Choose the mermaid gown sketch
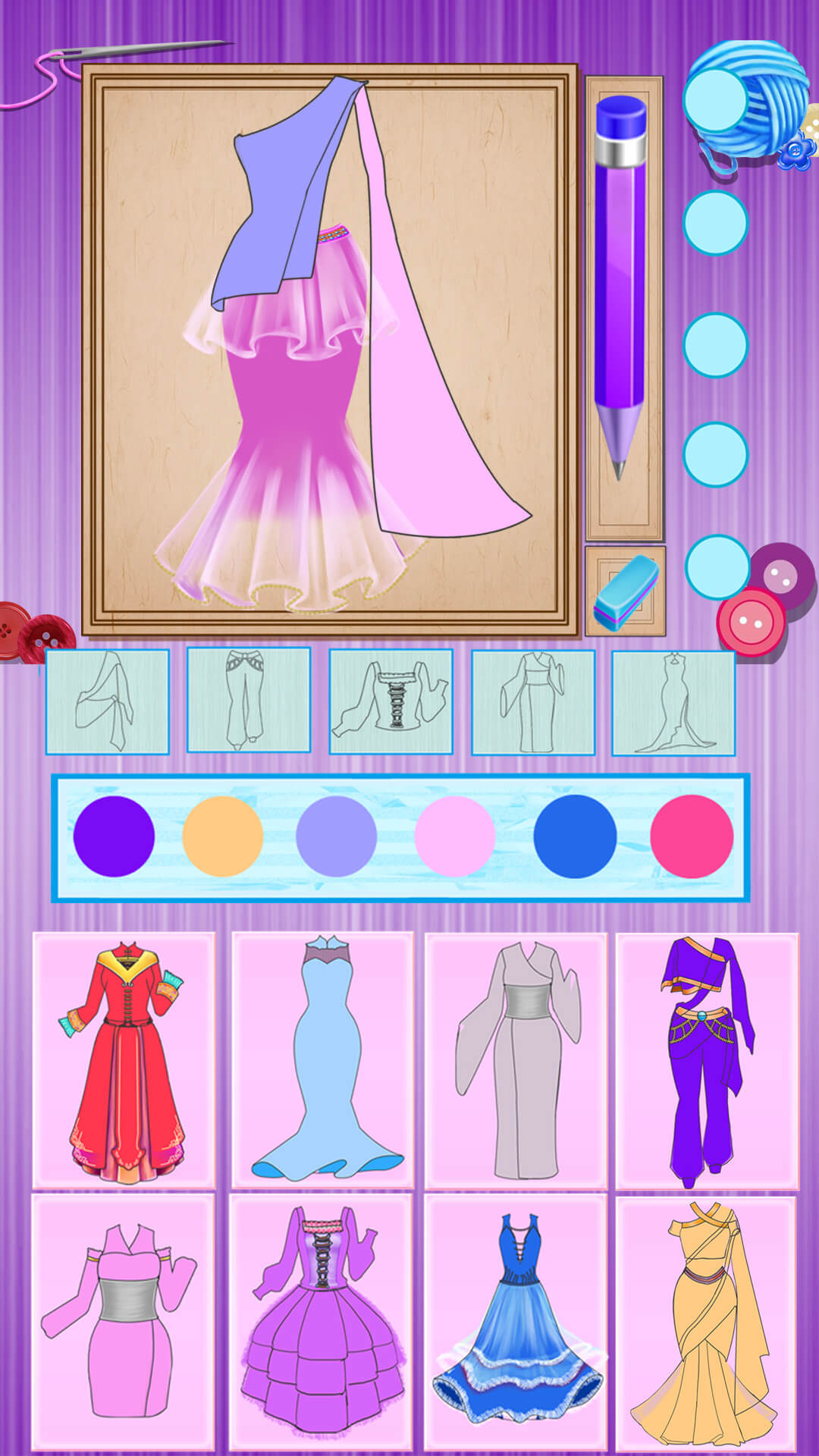The image size is (819, 1456). (x=673, y=703)
